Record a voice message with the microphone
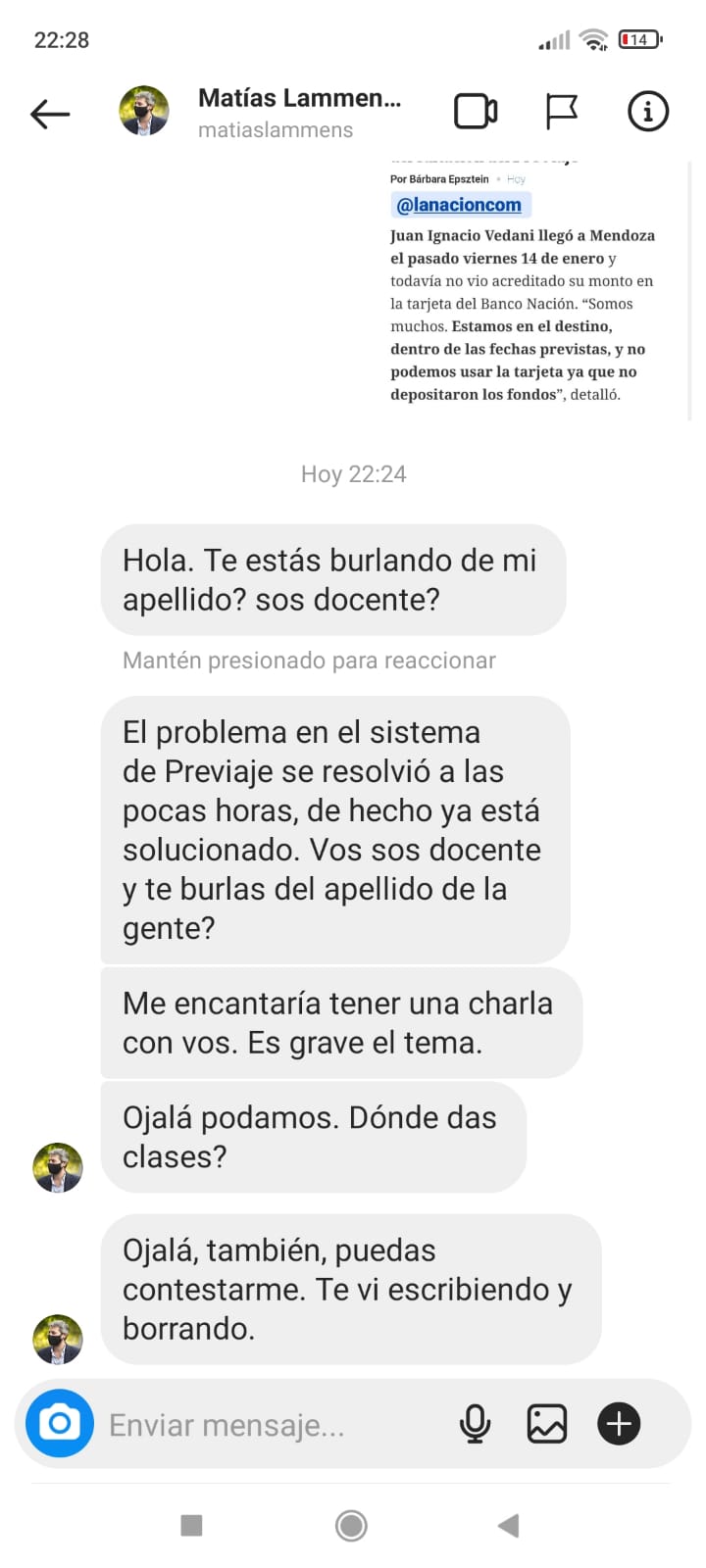Viewport: 706px width, 1568px height. tap(475, 1424)
